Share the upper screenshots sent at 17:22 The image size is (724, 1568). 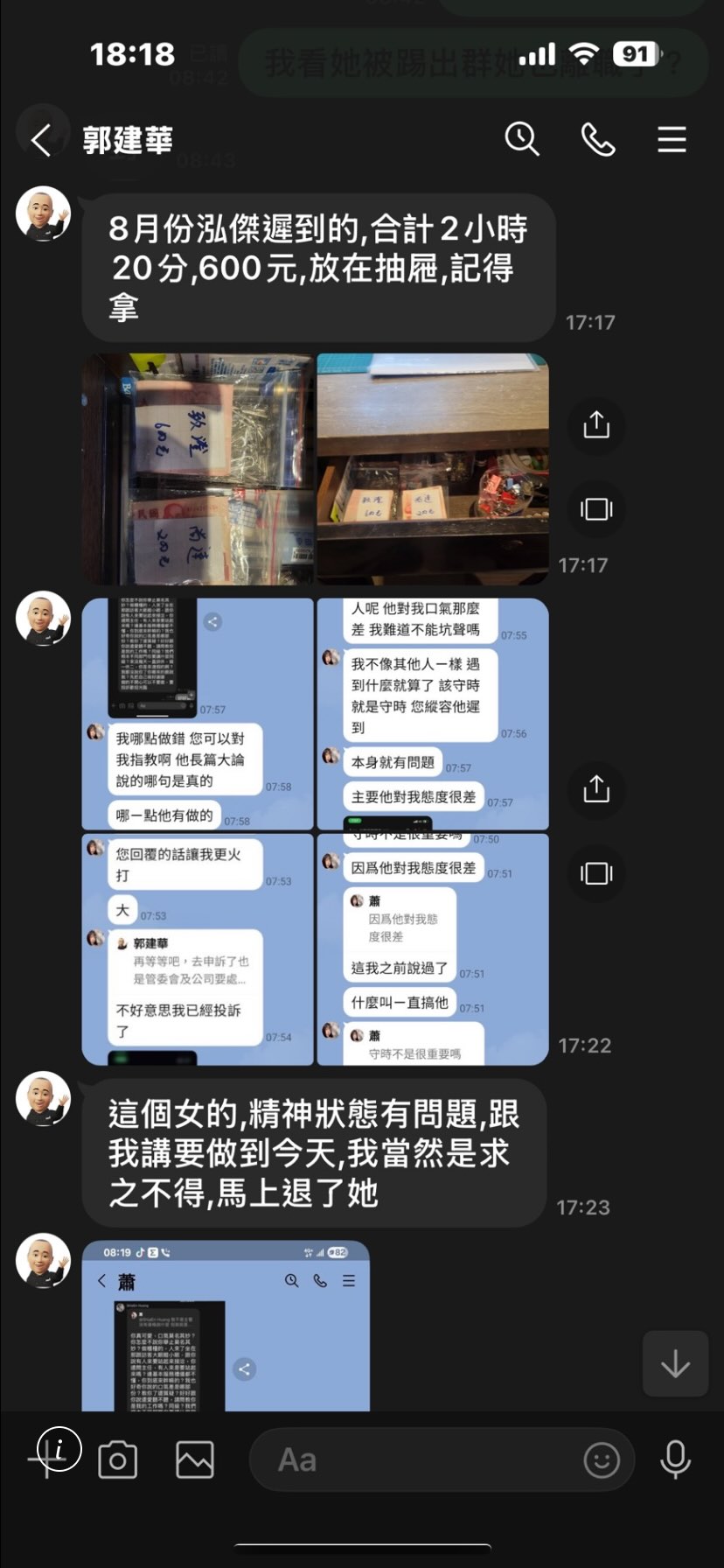(x=596, y=789)
